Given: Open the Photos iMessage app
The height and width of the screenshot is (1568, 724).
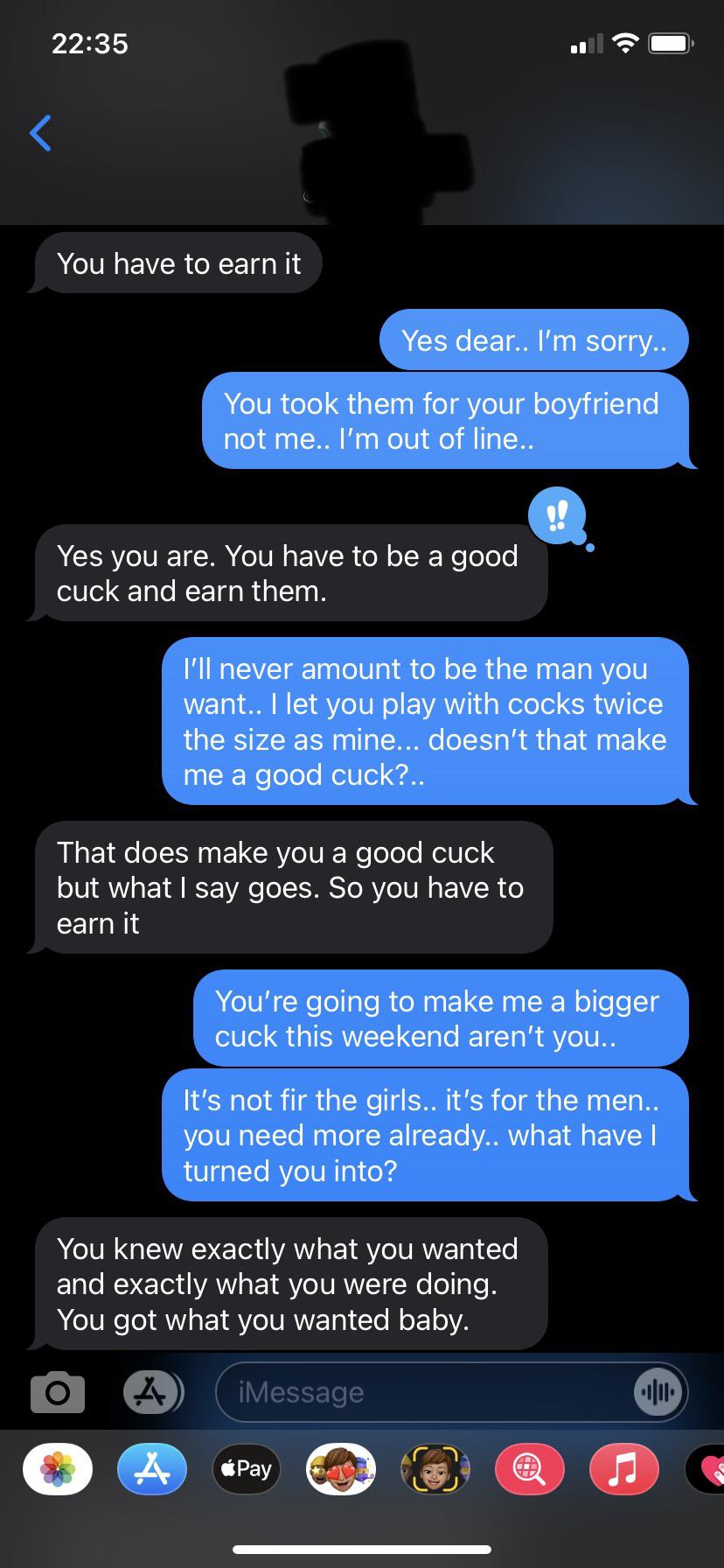Looking at the screenshot, I should pos(58,1468).
